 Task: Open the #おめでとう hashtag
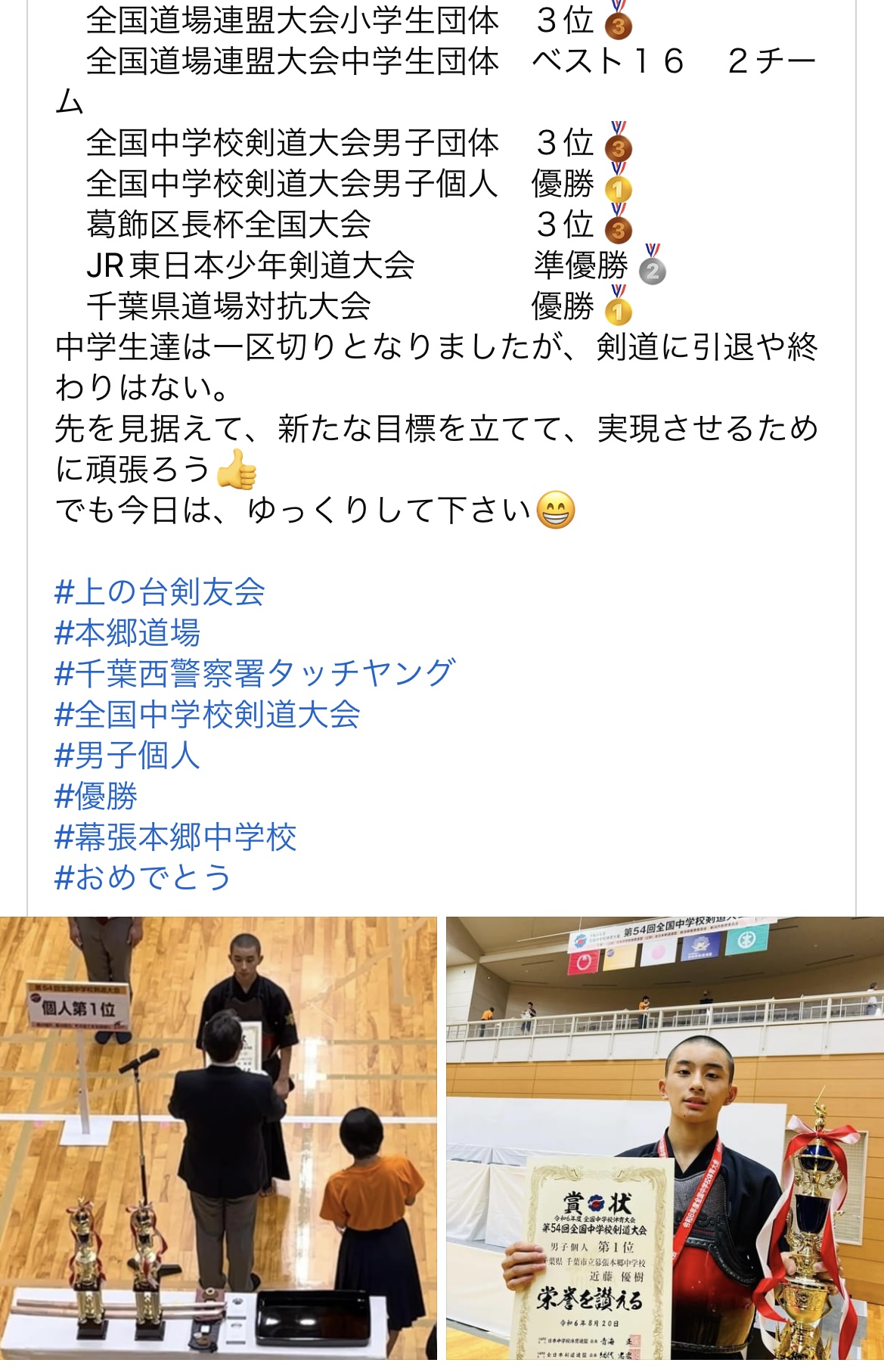coord(142,877)
